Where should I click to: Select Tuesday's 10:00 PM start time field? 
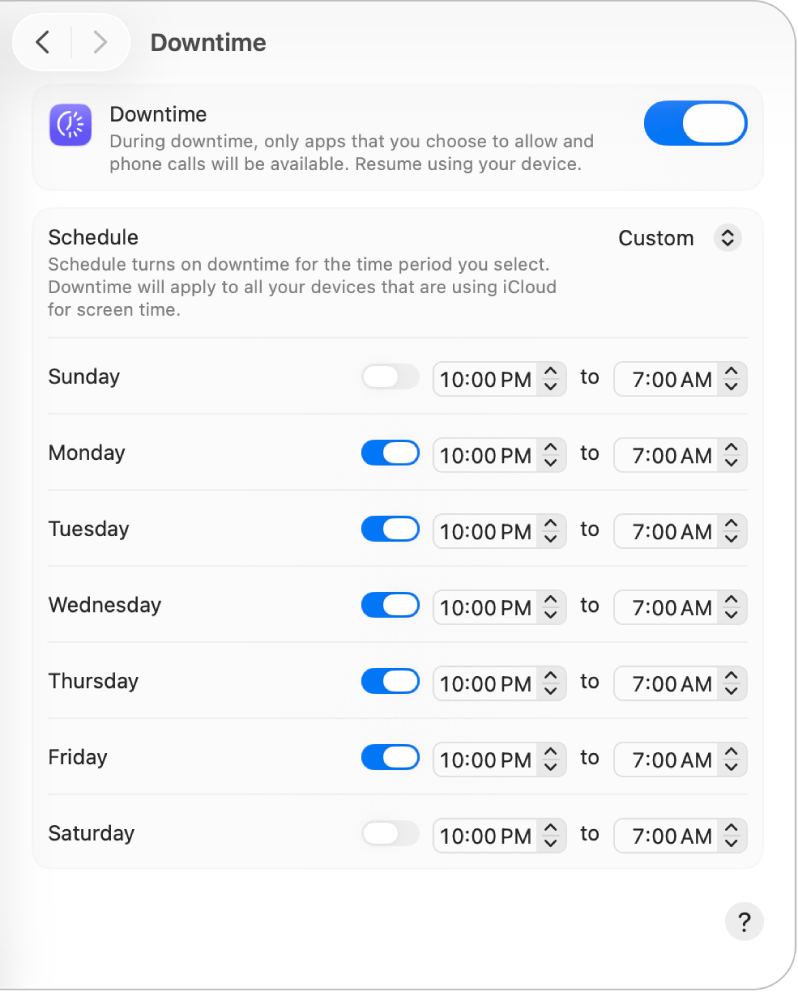tap(486, 531)
